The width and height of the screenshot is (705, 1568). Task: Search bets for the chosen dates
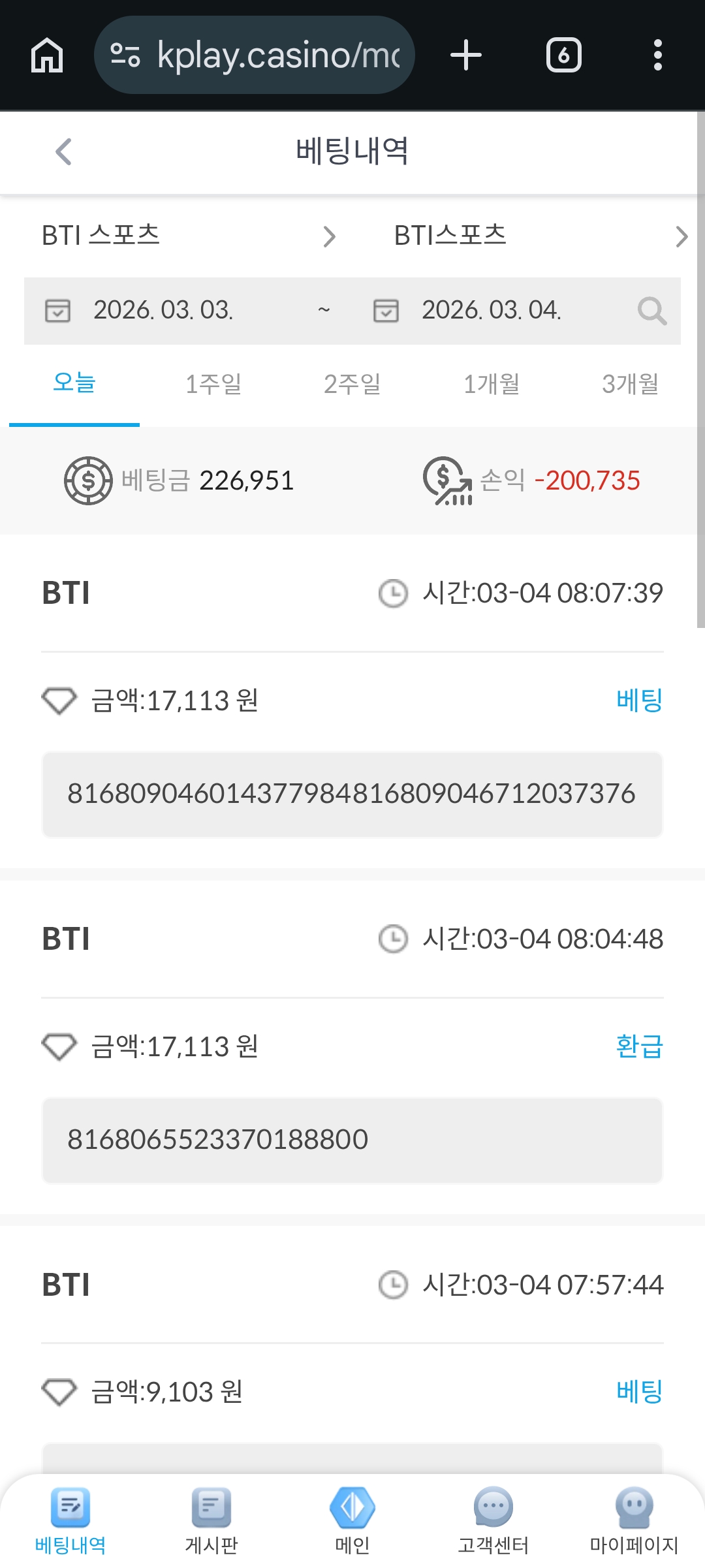point(651,311)
